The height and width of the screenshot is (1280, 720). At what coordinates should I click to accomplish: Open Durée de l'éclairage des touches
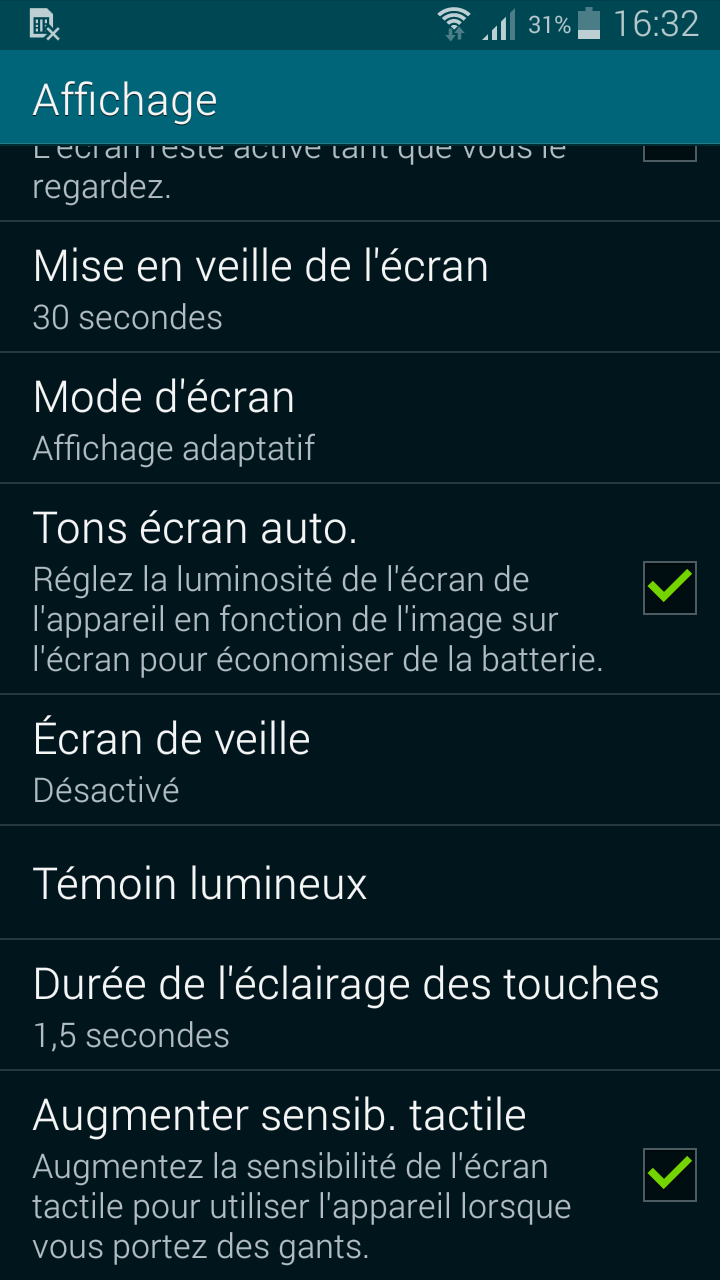[360, 1005]
